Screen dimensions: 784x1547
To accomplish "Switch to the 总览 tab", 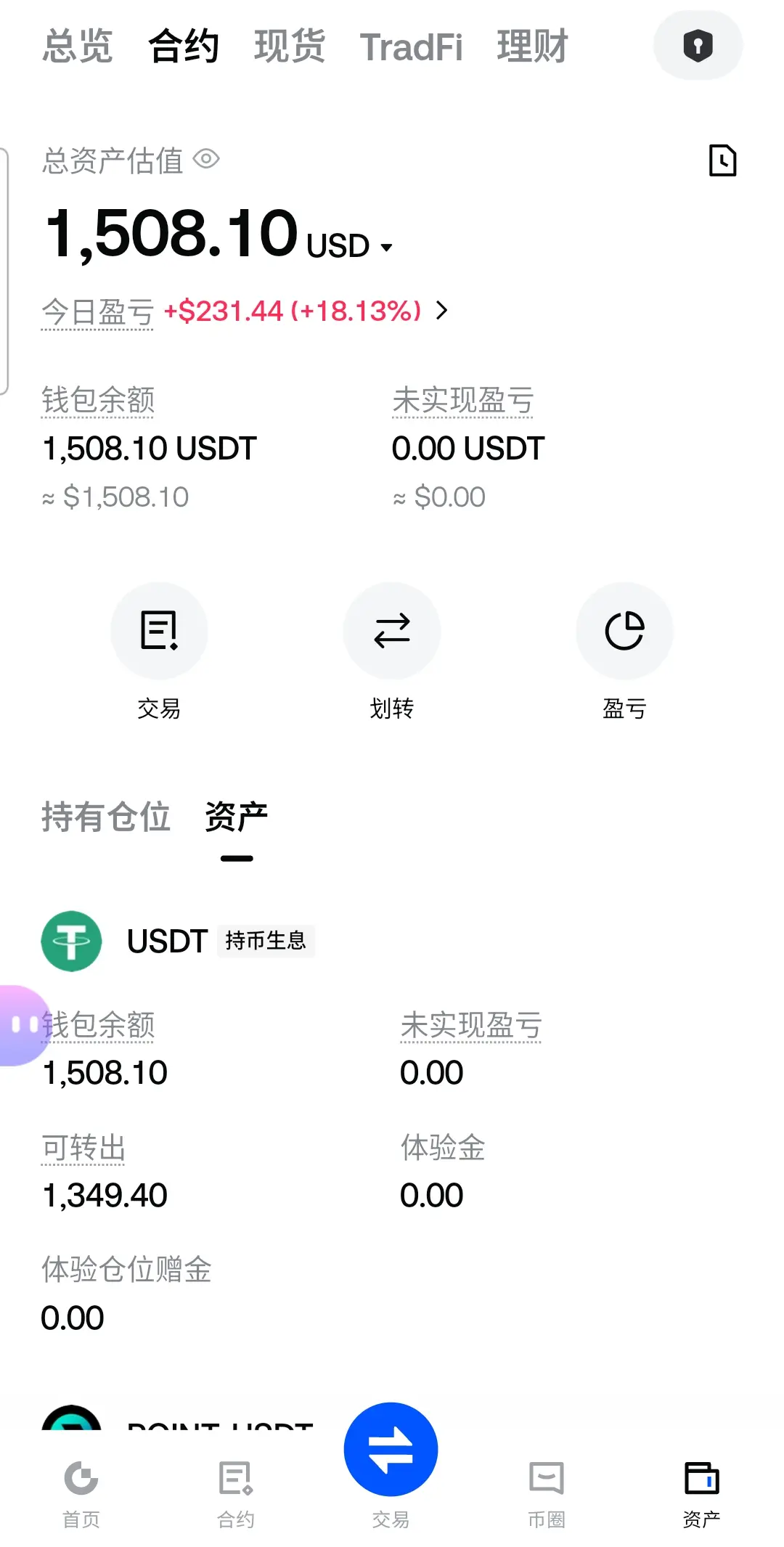I will coord(78,47).
